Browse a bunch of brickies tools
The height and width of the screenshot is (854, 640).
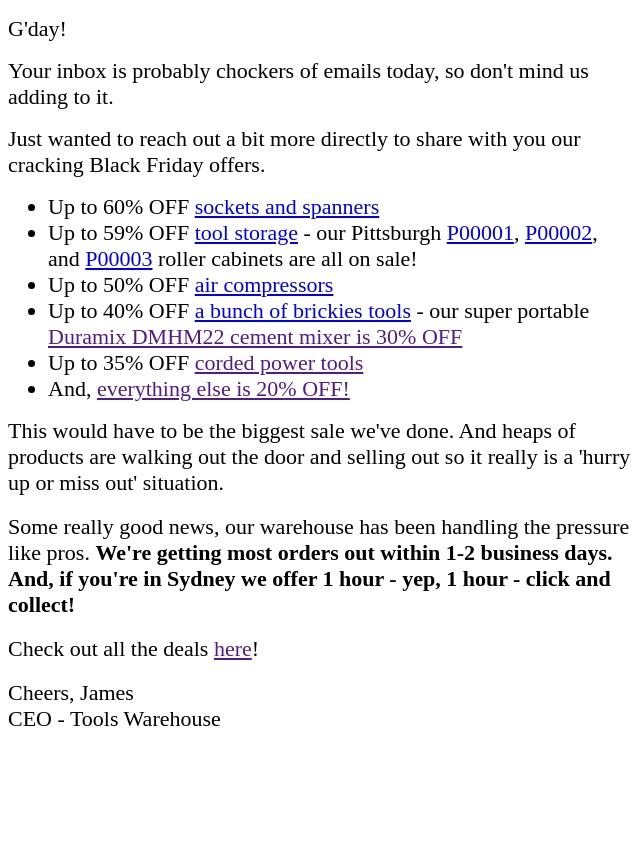tap(302, 311)
